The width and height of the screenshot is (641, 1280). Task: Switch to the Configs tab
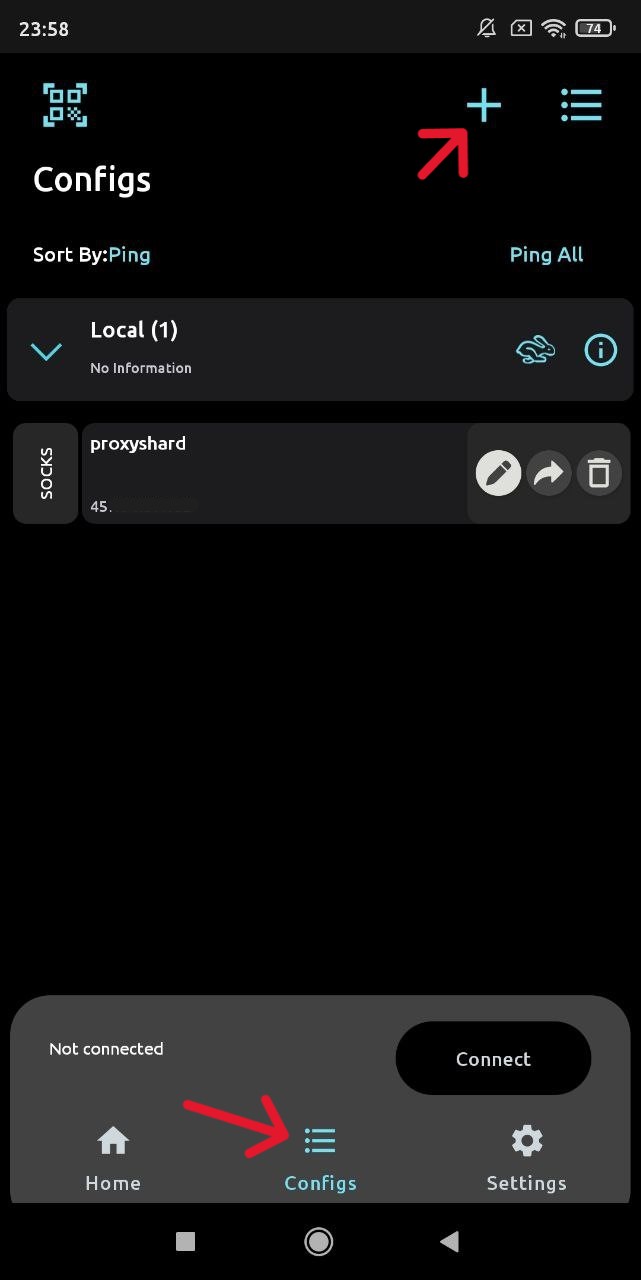320,1158
